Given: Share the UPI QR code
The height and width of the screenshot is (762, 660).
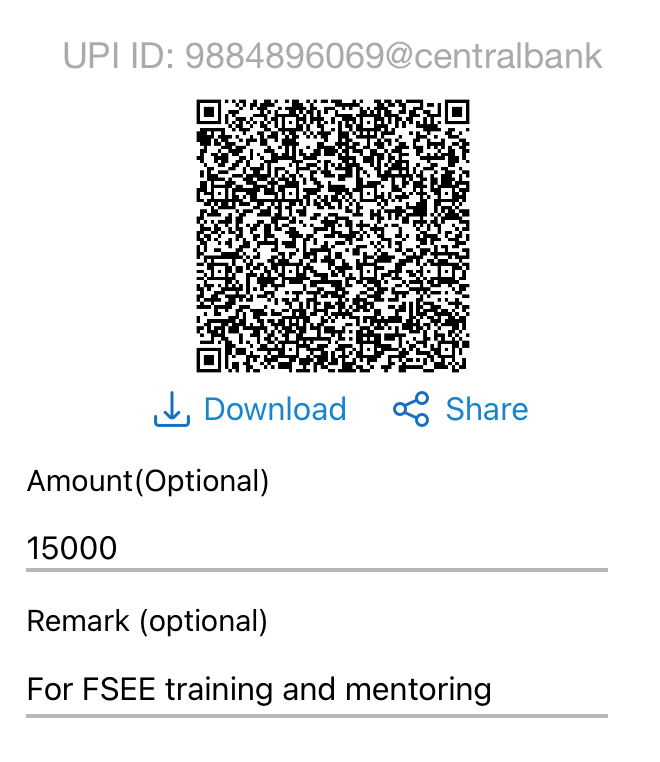Looking at the screenshot, I should pyautogui.click(x=461, y=409).
